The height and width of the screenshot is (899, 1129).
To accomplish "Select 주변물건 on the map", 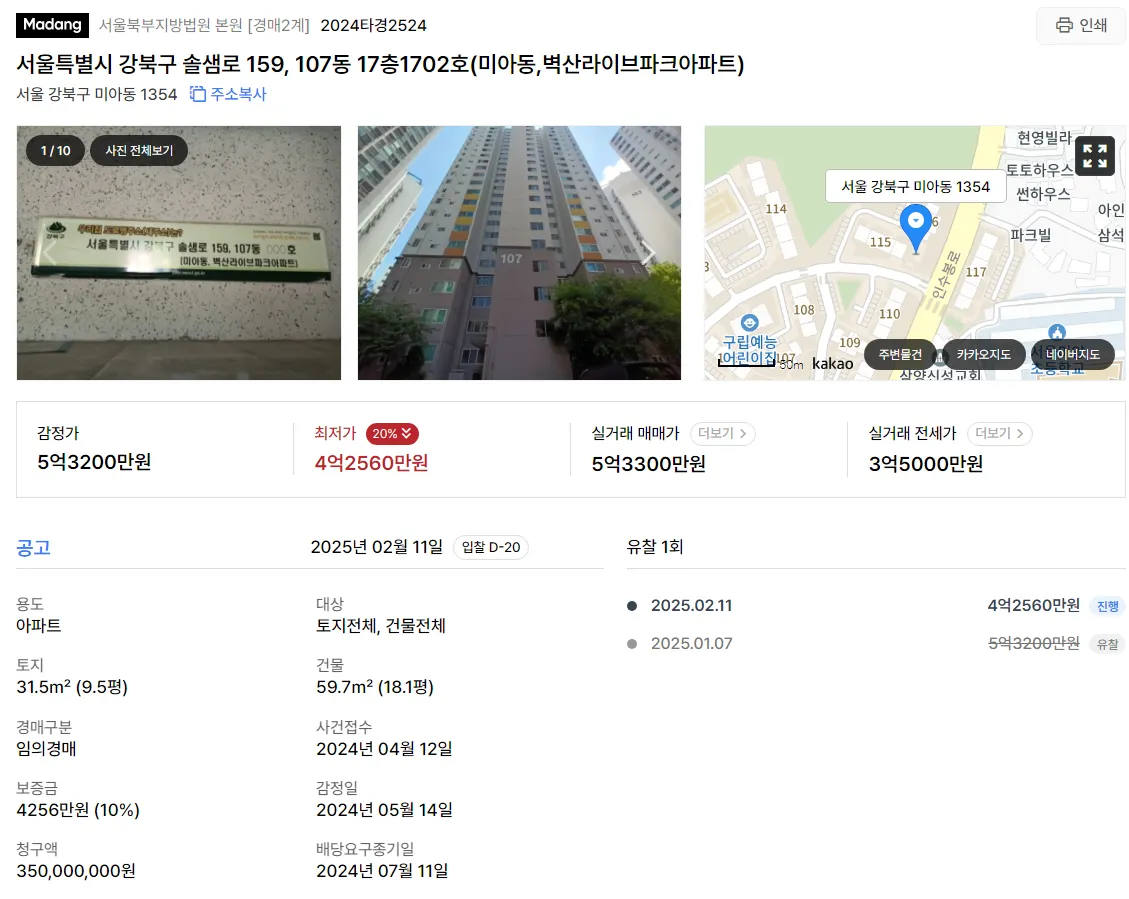I will pos(900,354).
